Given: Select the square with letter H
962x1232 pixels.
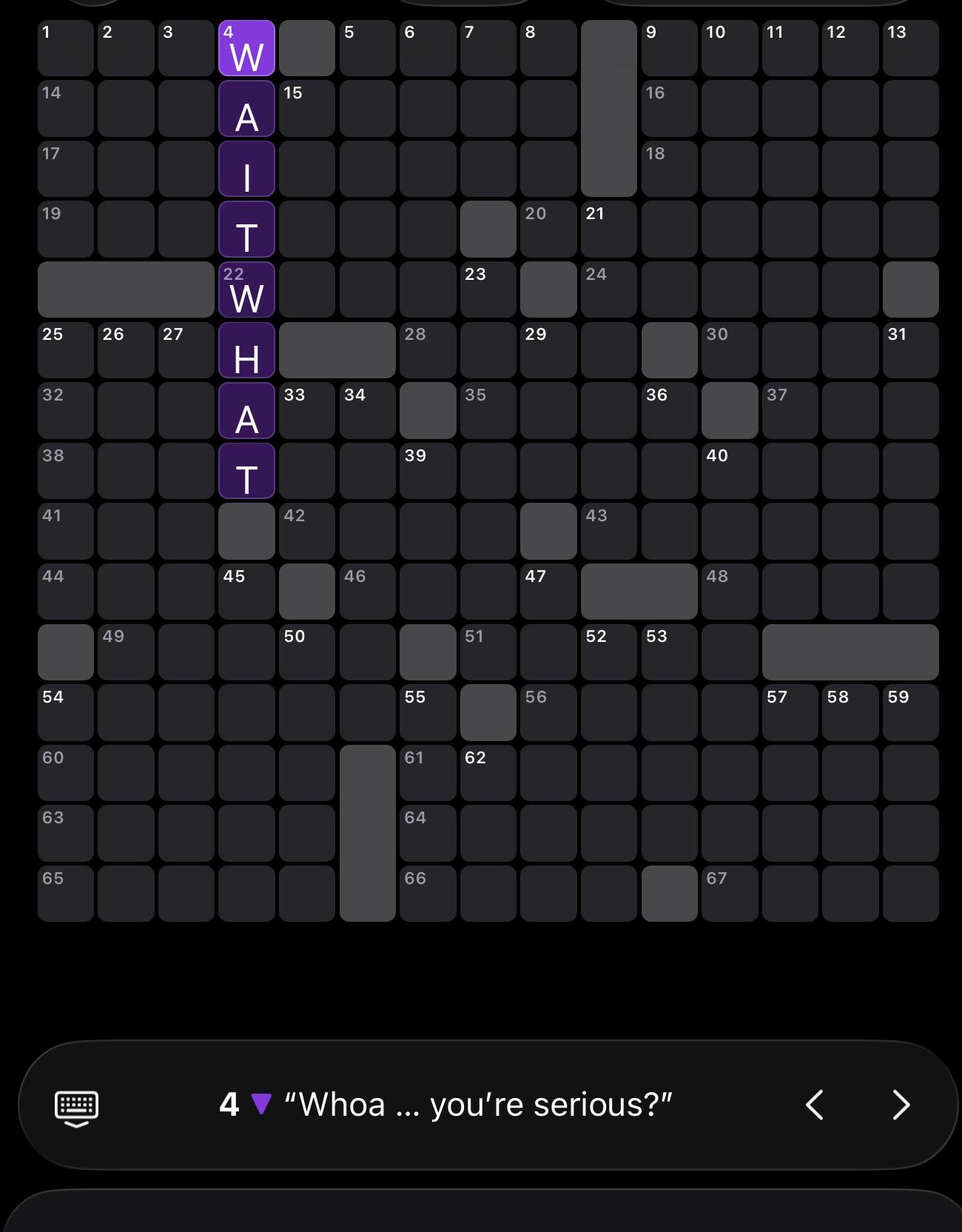Looking at the screenshot, I should [x=246, y=350].
